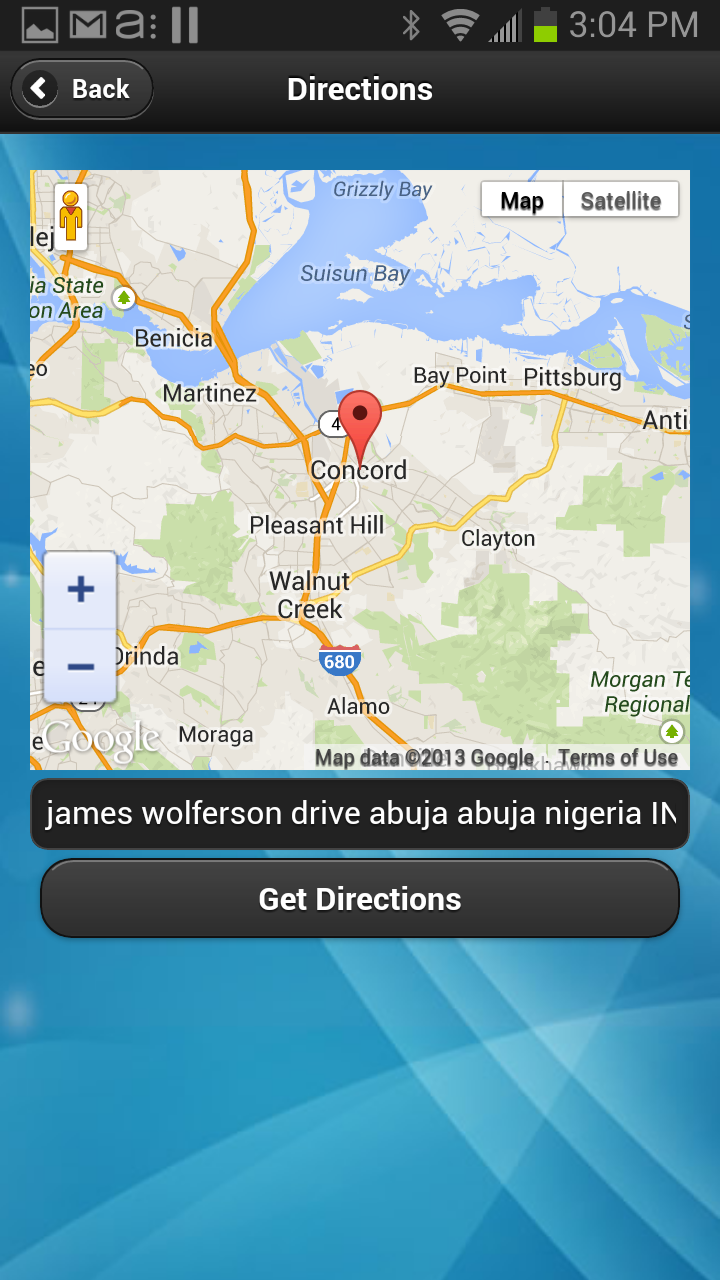Edit the address text field
The width and height of the screenshot is (720, 1280).
[x=360, y=814]
